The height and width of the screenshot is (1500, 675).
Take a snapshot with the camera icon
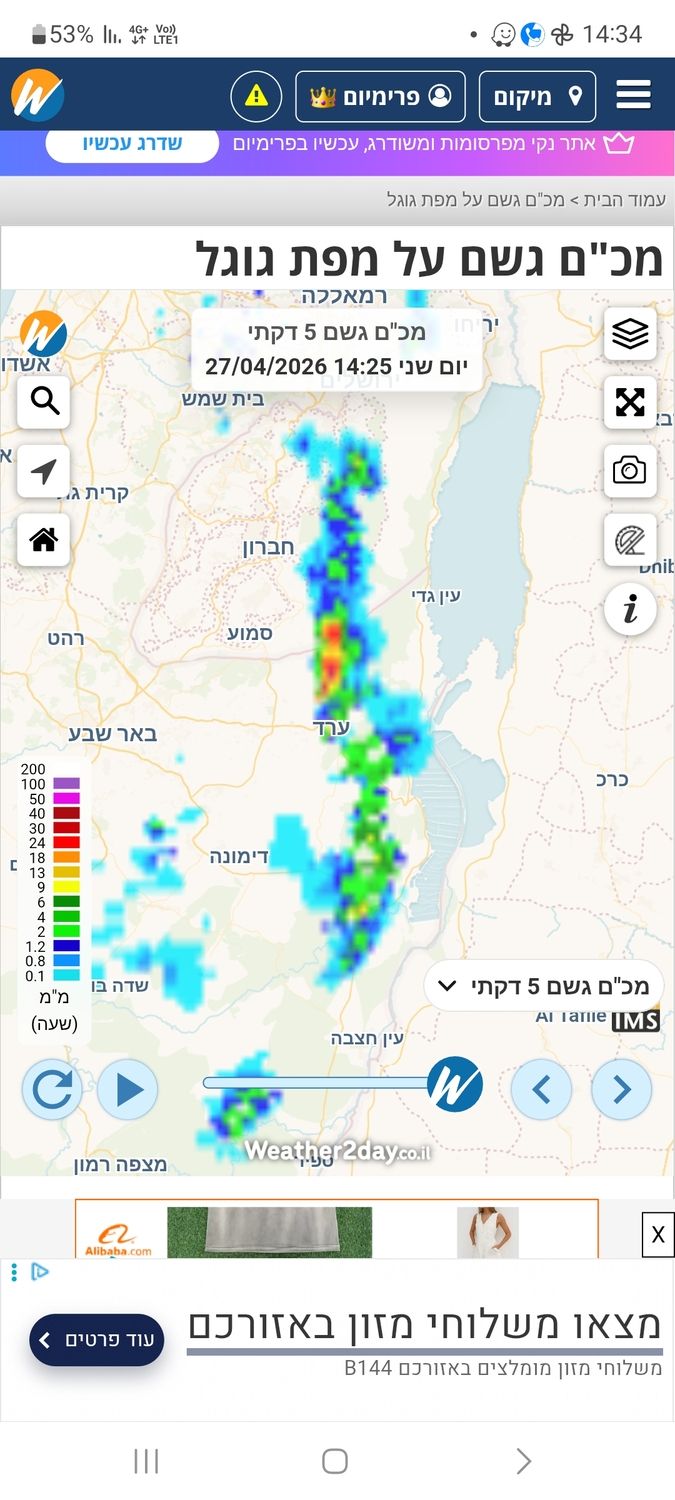pos(630,471)
